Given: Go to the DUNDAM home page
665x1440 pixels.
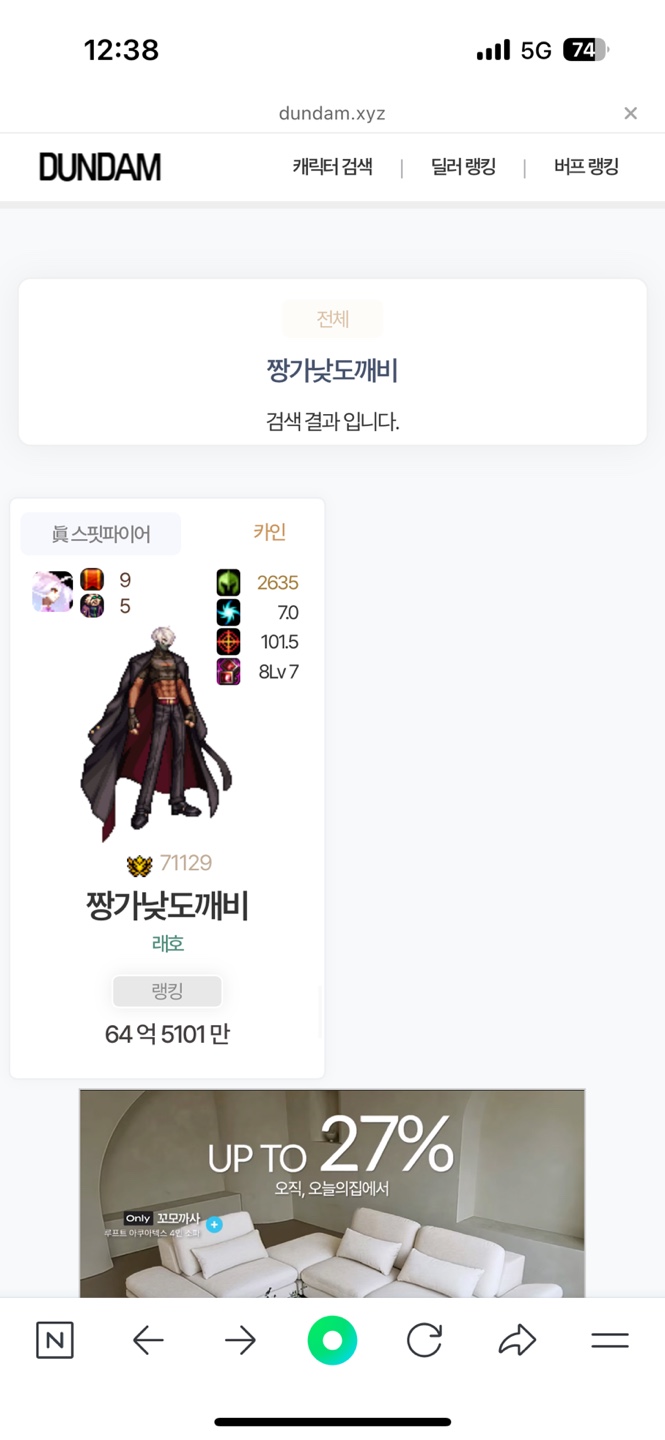Looking at the screenshot, I should [100, 167].
